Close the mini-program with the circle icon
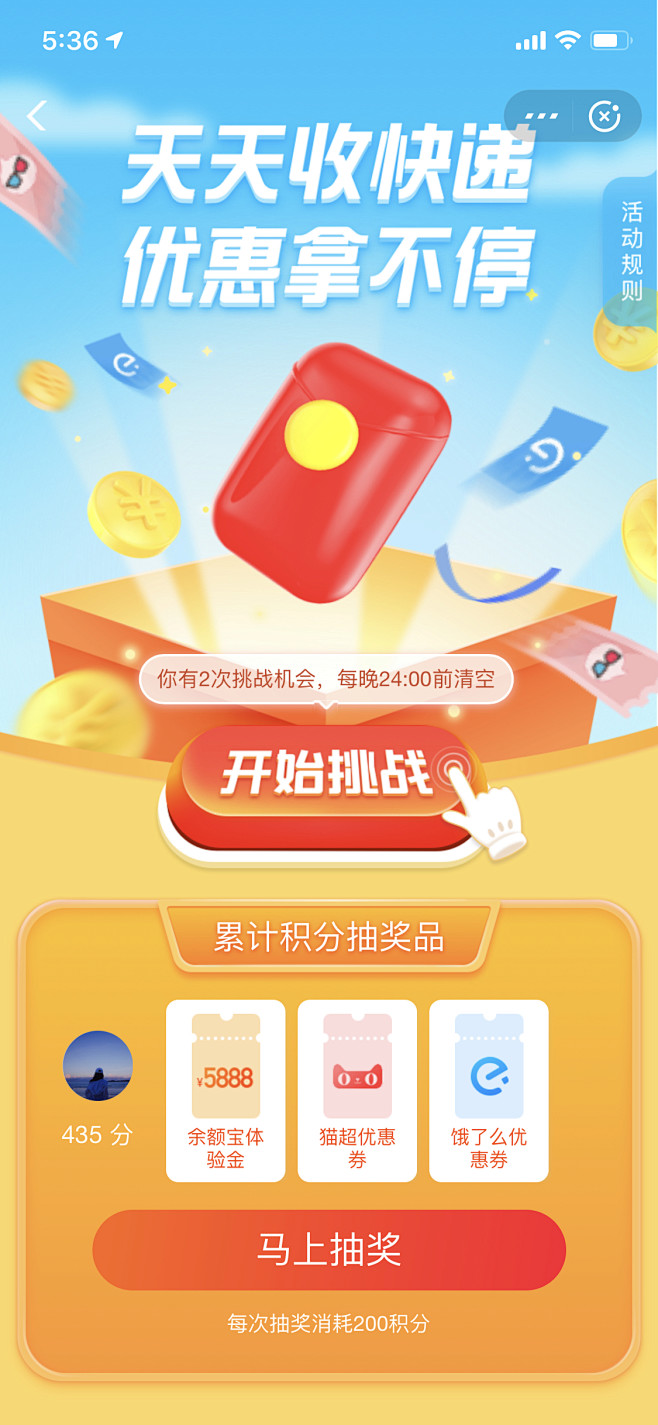 tap(604, 116)
